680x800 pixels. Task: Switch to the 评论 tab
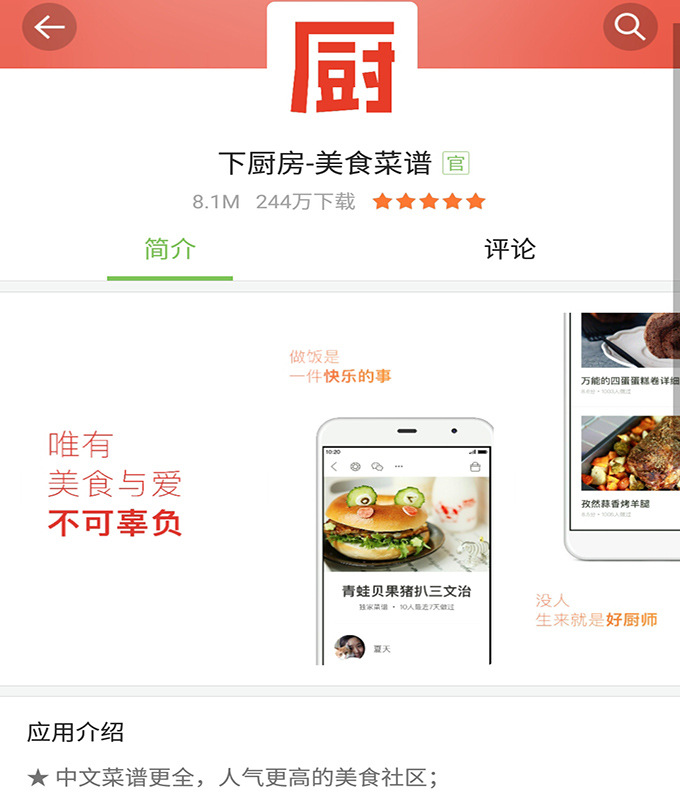click(x=510, y=249)
